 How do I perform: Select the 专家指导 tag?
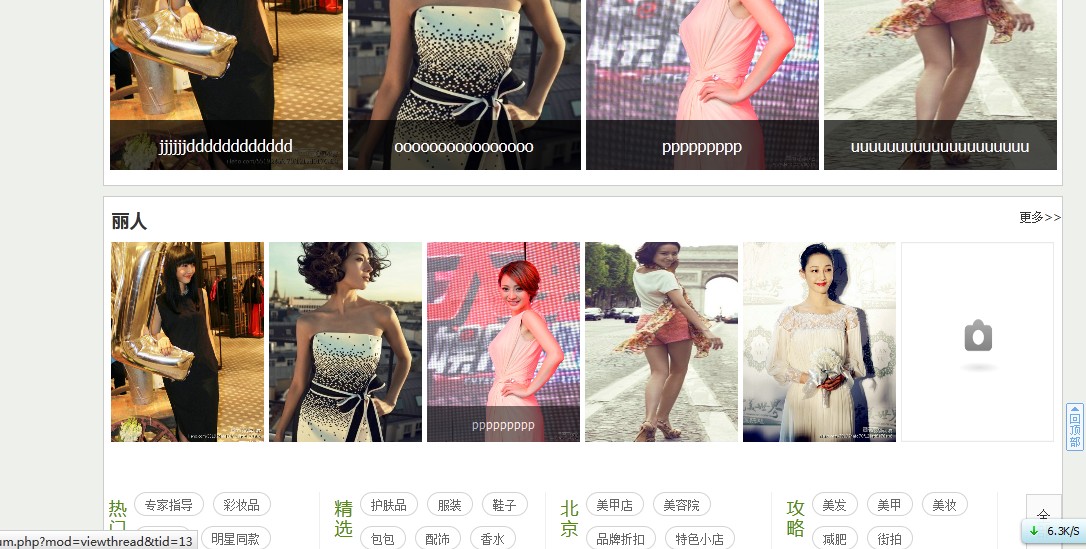[169, 505]
